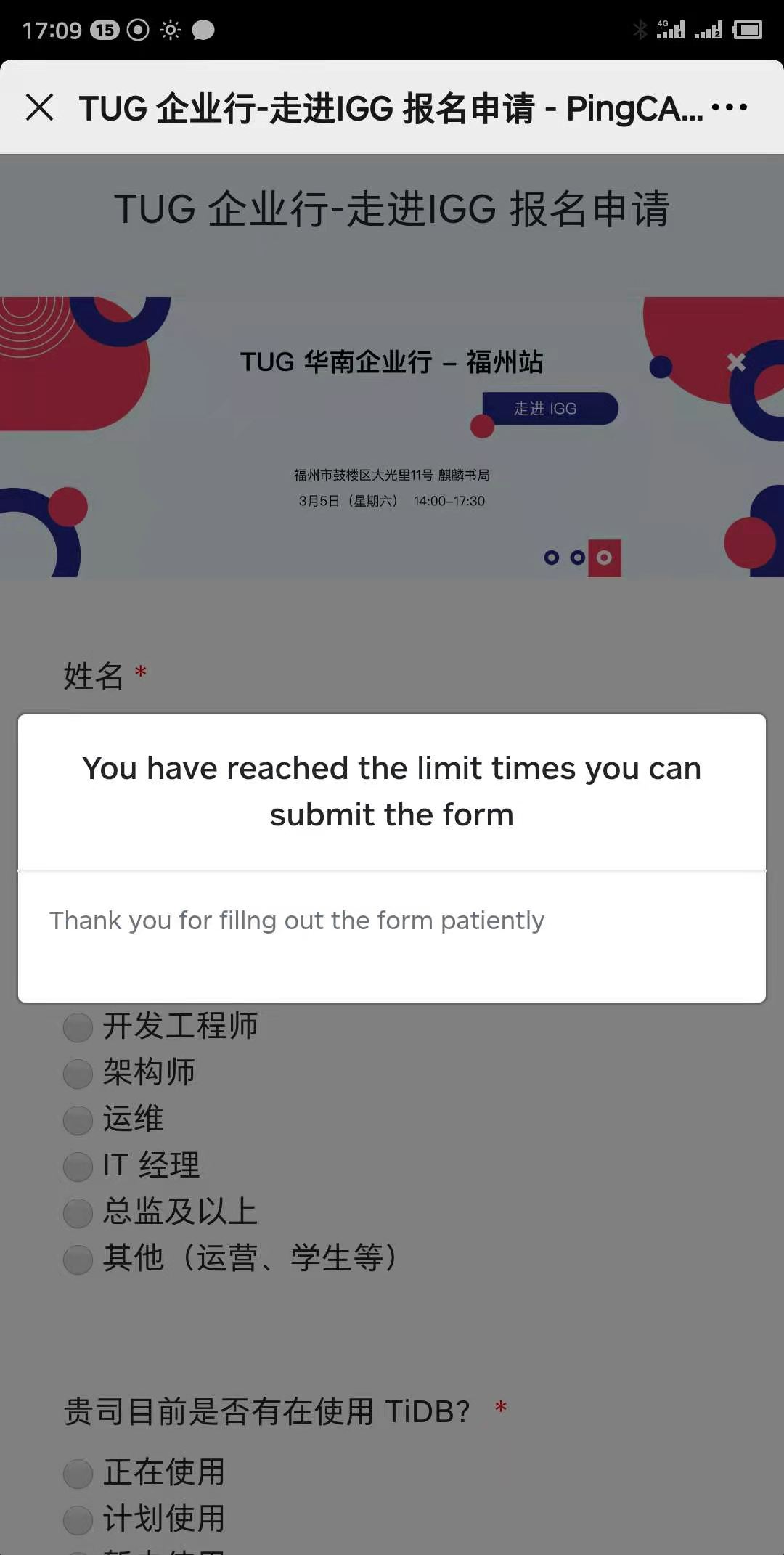Choose the IT 经理 option
Viewport: 784px width, 1555px height.
coord(78,1167)
